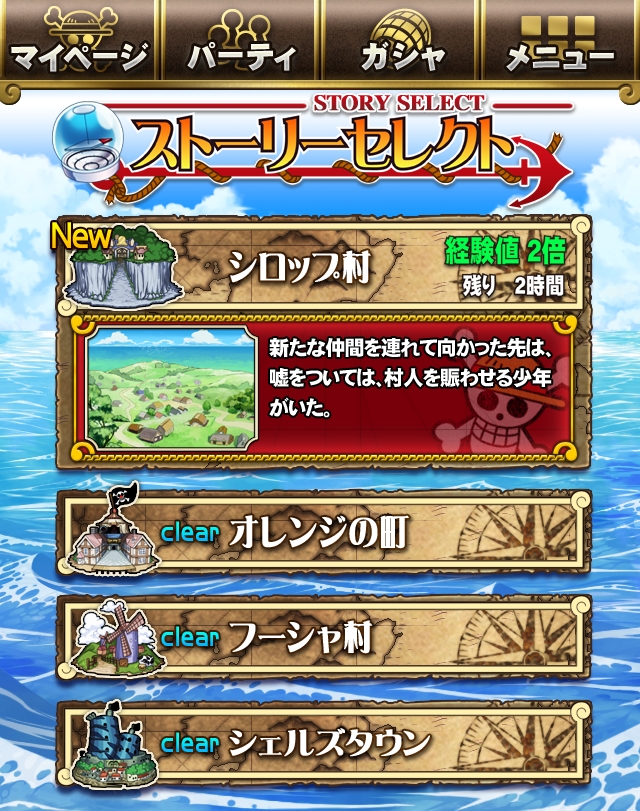Screen dimensions: 640x811
Task: Choose the cleared オレンジの町 story
Action: (x=322, y=532)
